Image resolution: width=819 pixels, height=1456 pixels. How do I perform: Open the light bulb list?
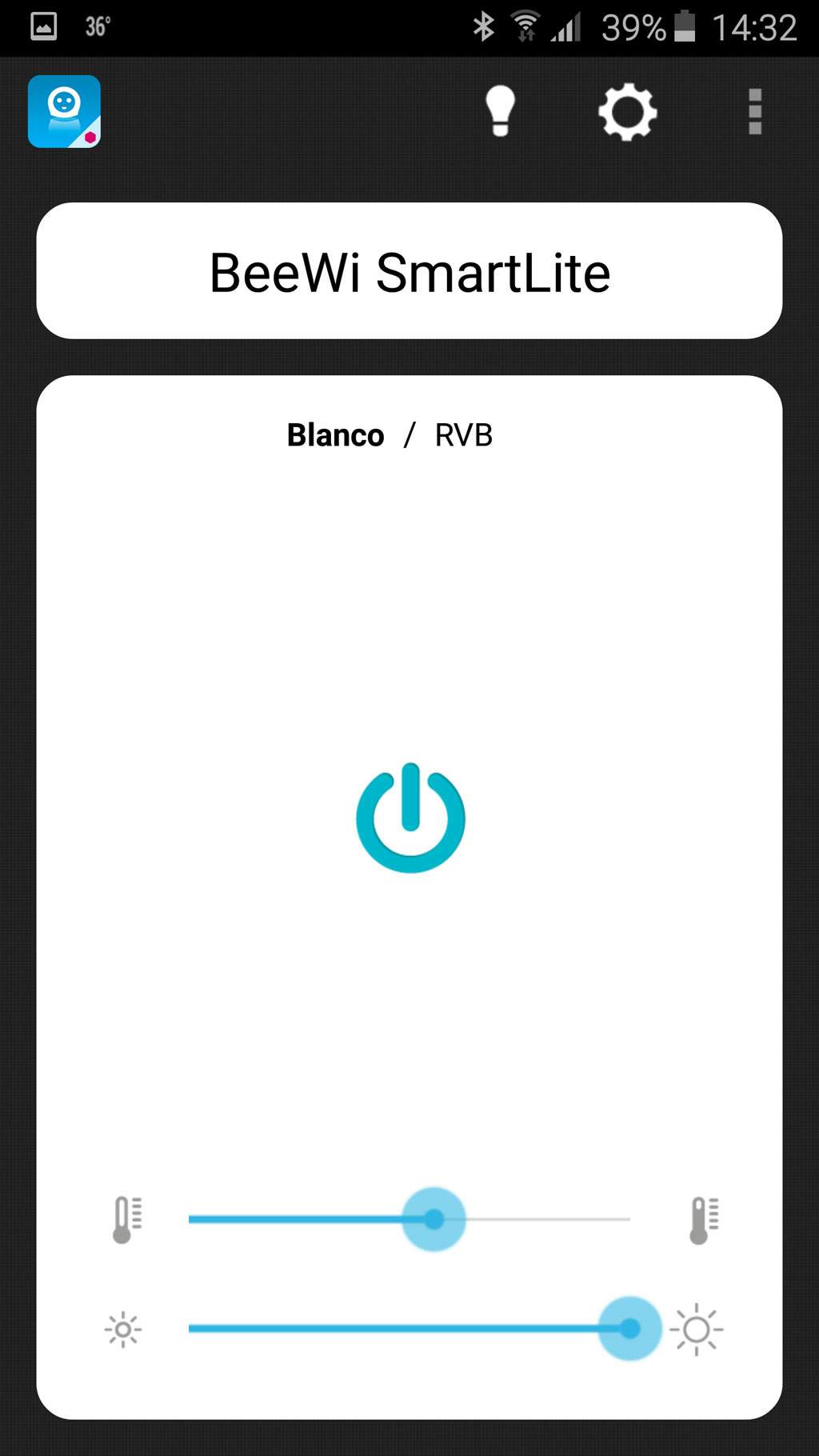click(x=500, y=111)
